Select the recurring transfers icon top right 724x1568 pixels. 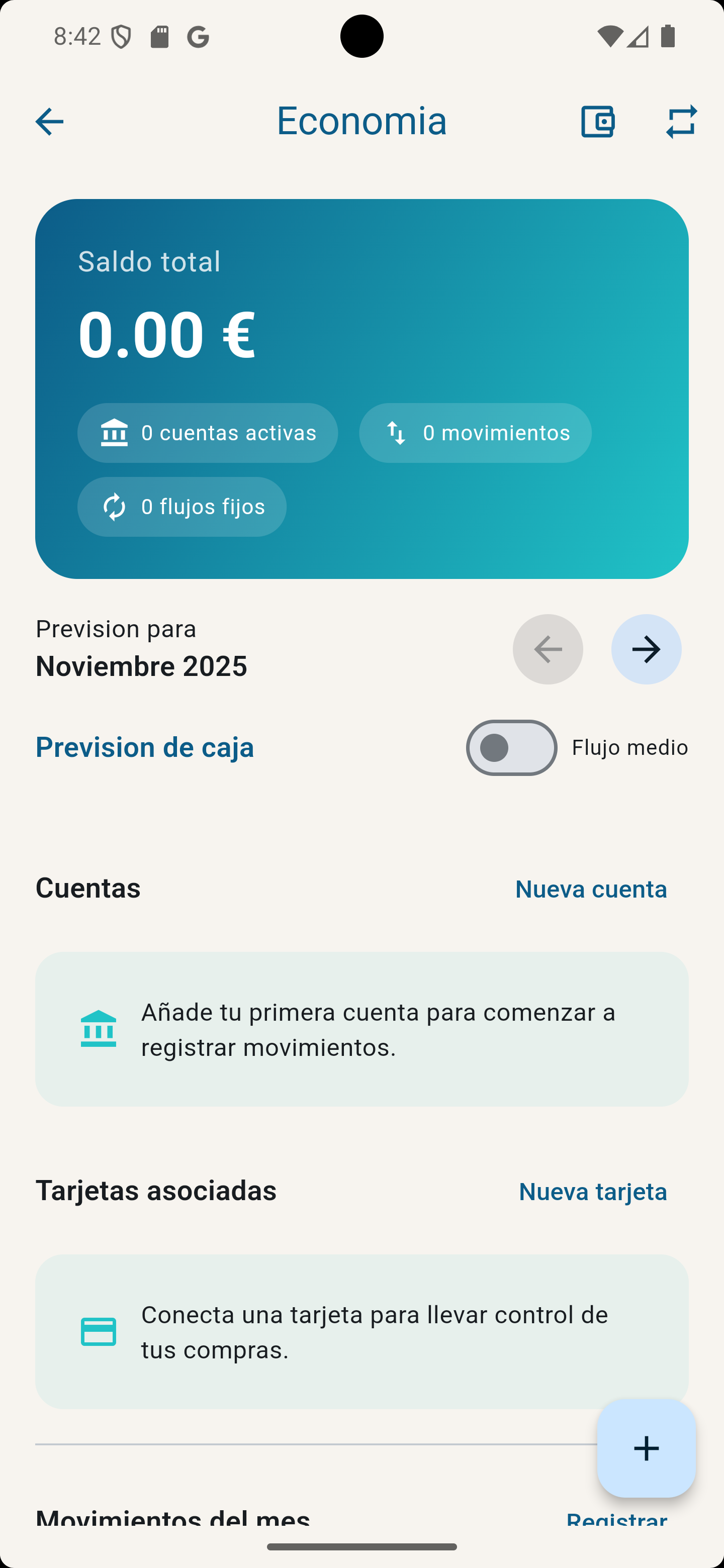point(680,121)
